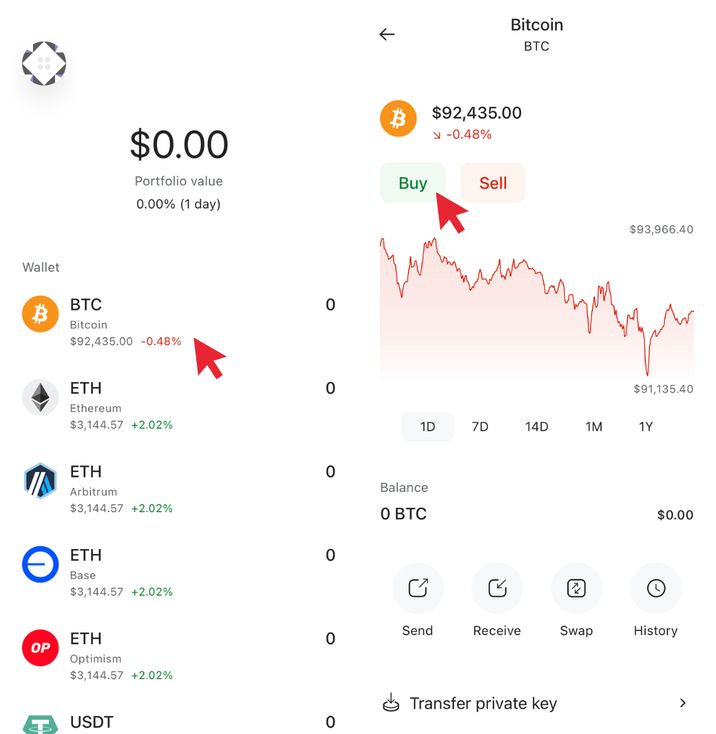Tap the Sell button

point(492,183)
